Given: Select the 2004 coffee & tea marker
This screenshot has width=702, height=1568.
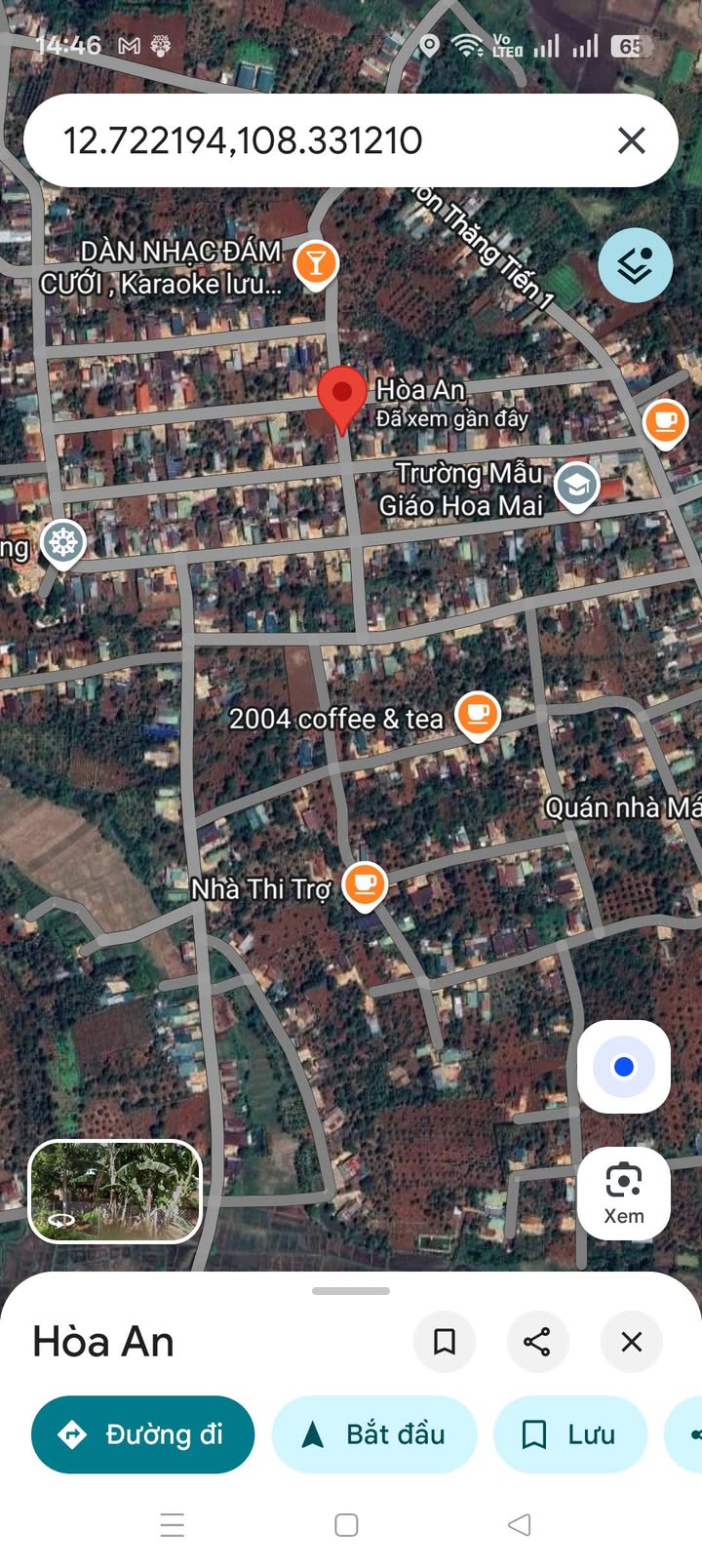Looking at the screenshot, I should [477, 714].
